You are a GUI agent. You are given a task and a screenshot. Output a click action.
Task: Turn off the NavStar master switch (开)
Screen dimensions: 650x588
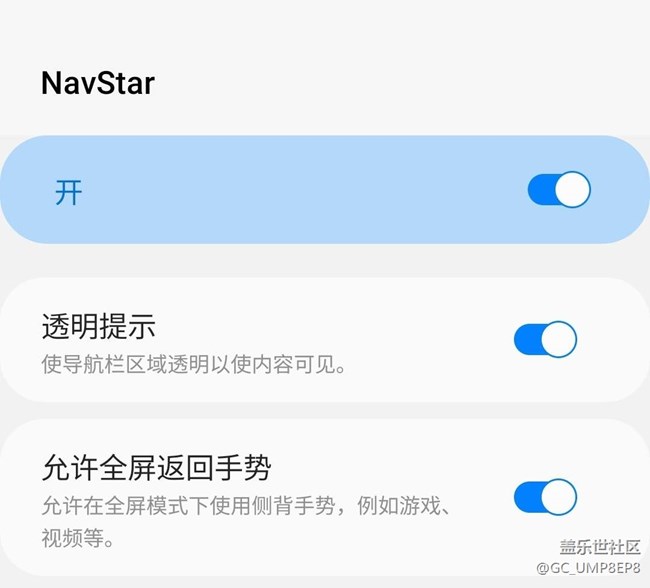pyautogui.click(x=559, y=190)
